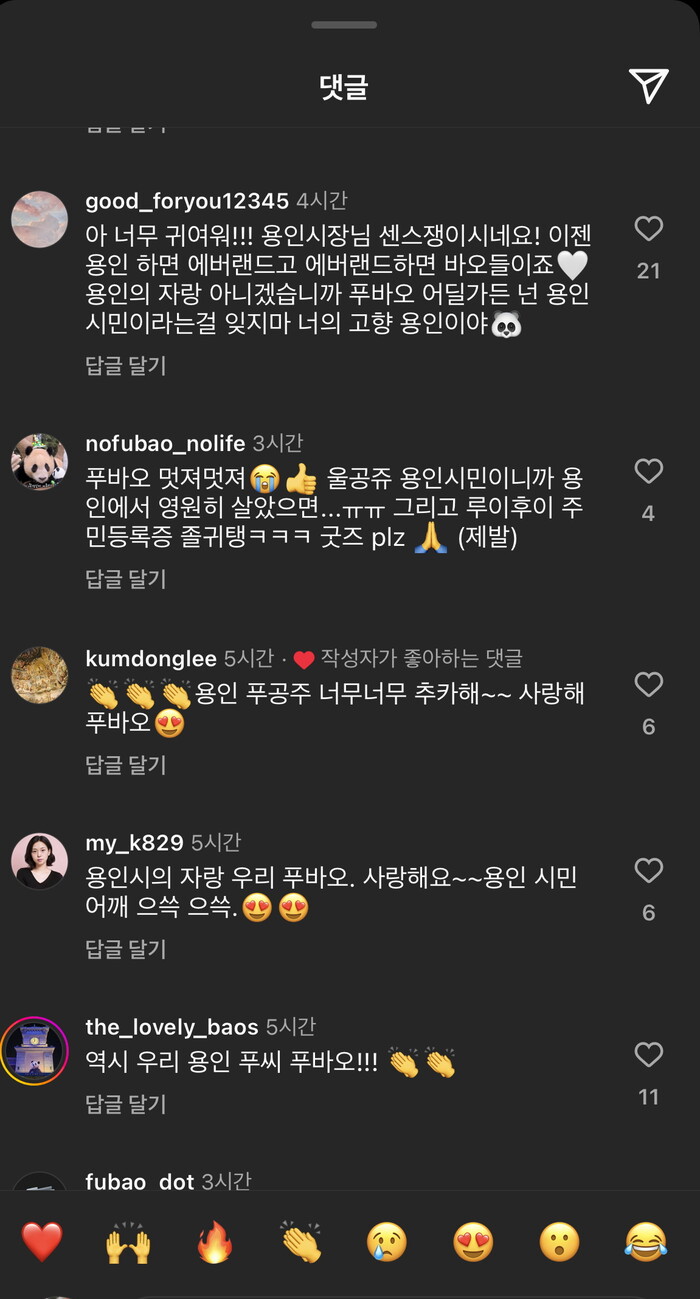The height and width of the screenshot is (1299, 700).
Task: Reply to nofubao_nolife's comment
Action: click(126, 579)
